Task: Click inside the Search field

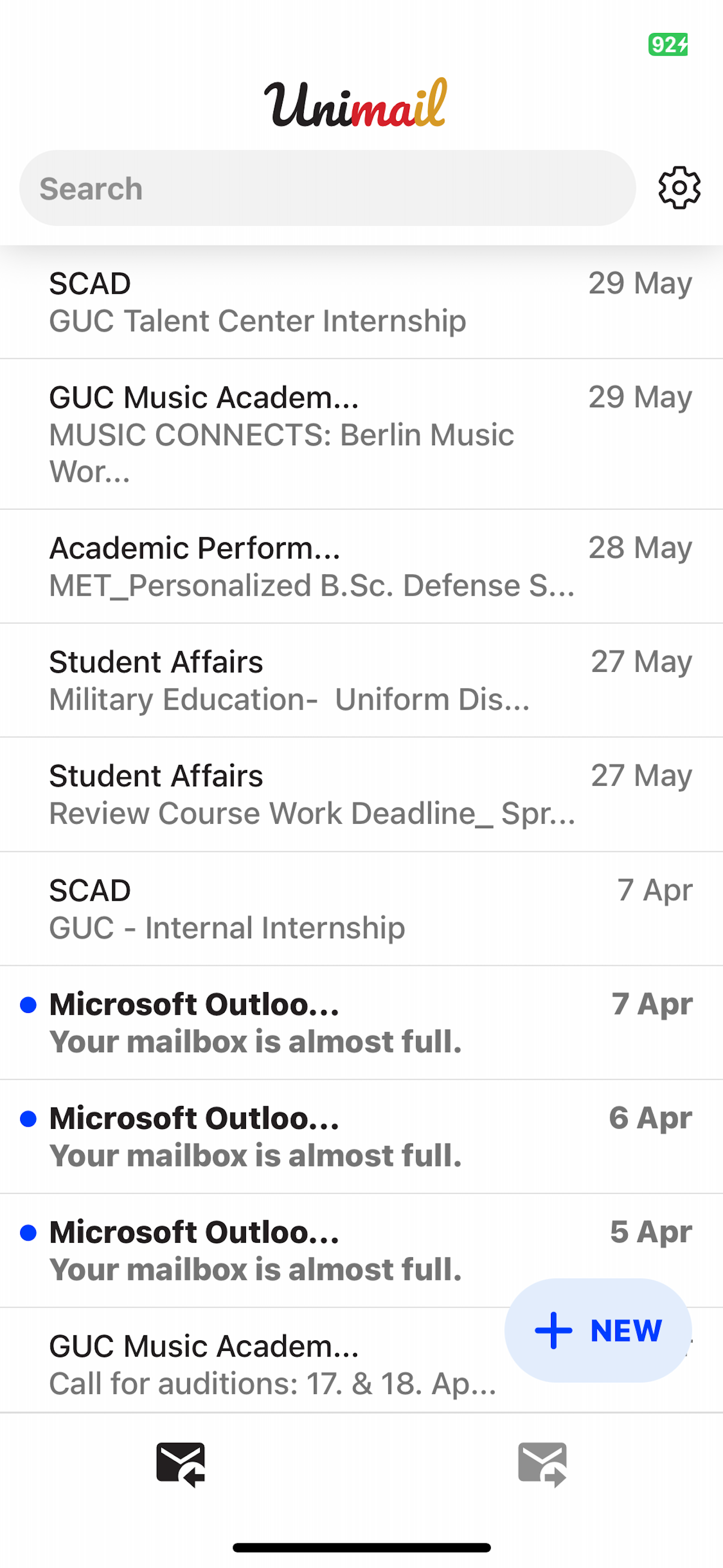Action: click(328, 188)
